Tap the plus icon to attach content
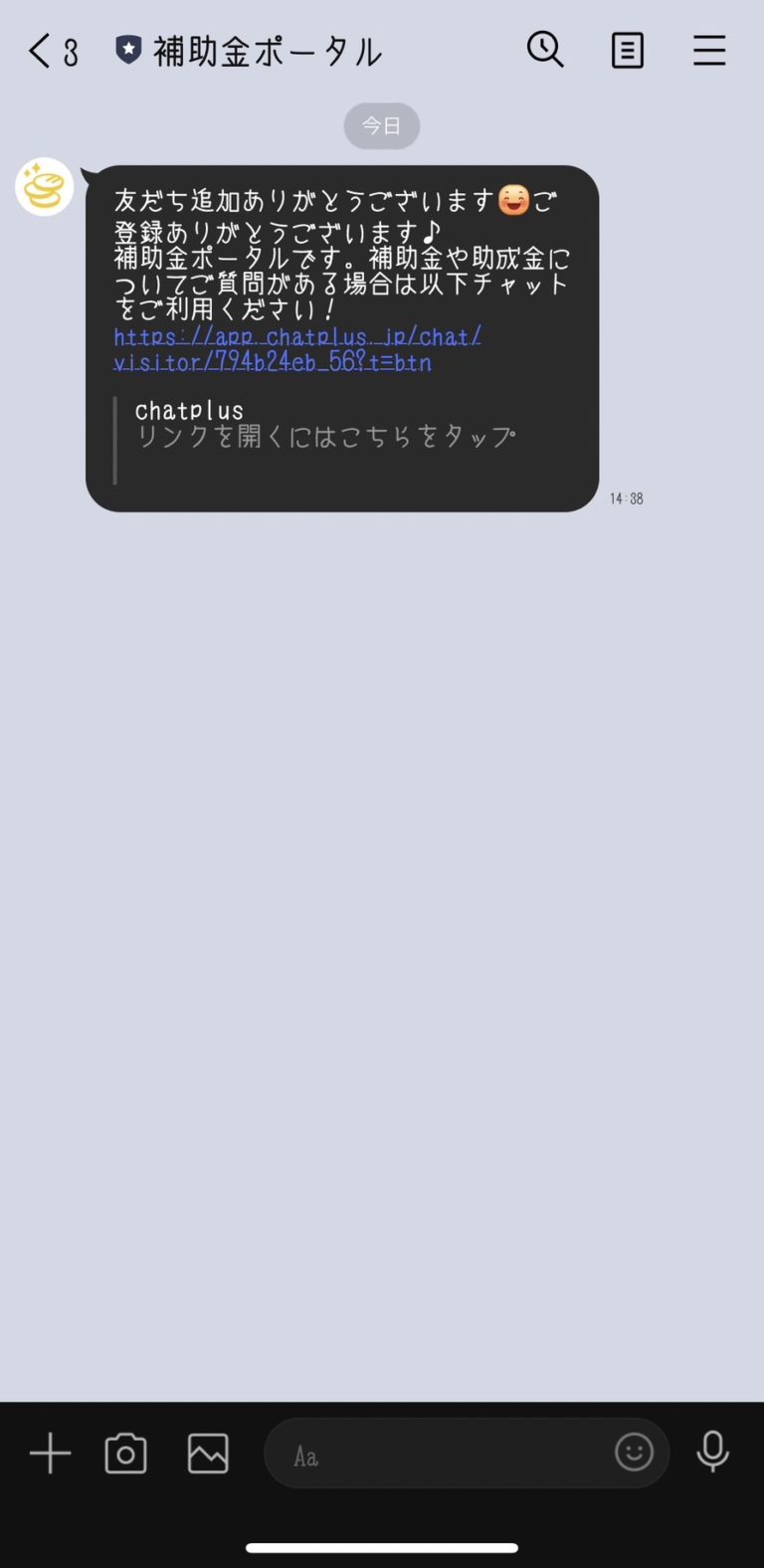764x1568 pixels. [49, 1453]
